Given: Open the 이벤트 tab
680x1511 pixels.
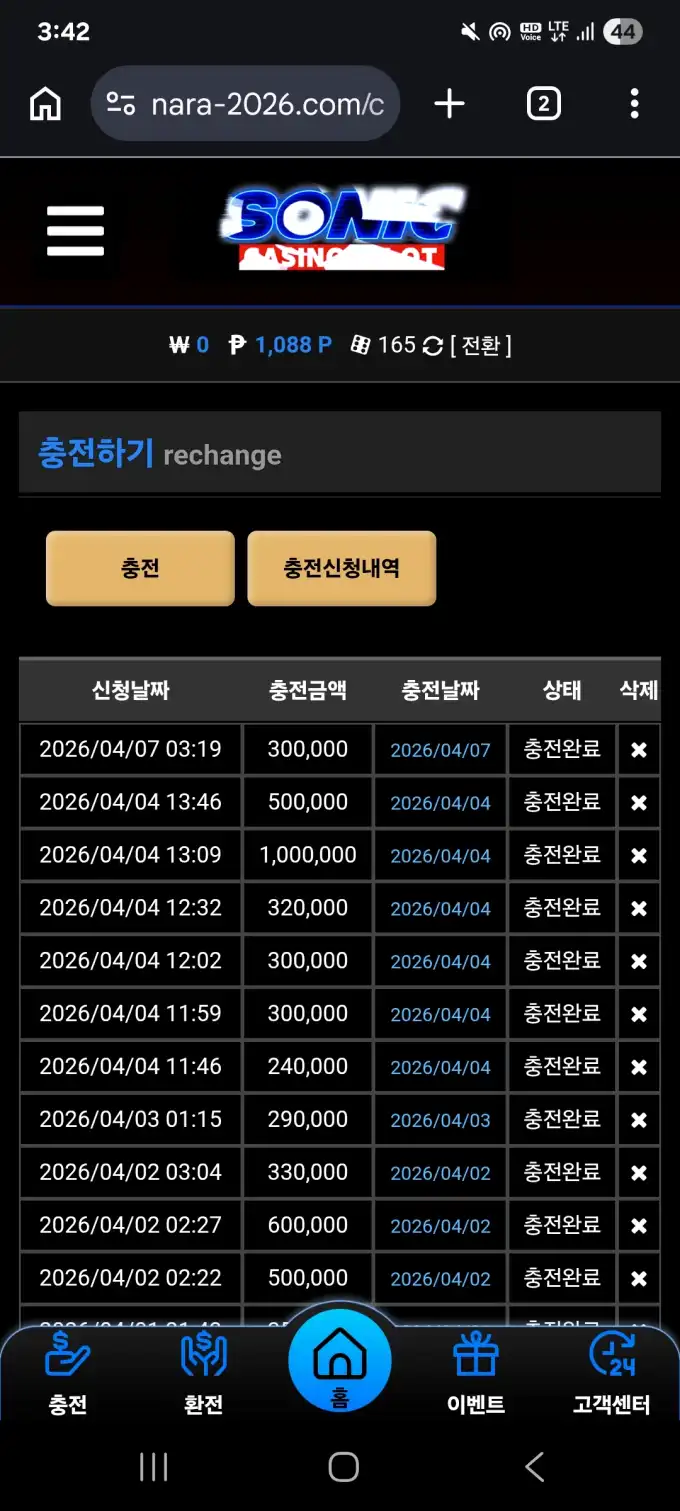Looking at the screenshot, I should (476, 1375).
